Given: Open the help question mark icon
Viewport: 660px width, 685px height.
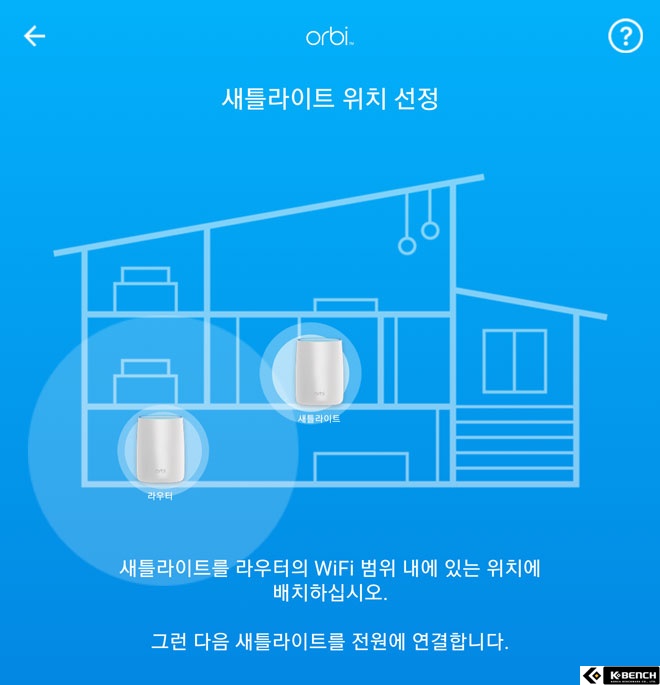Looking at the screenshot, I should pyautogui.click(x=625, y=36).
